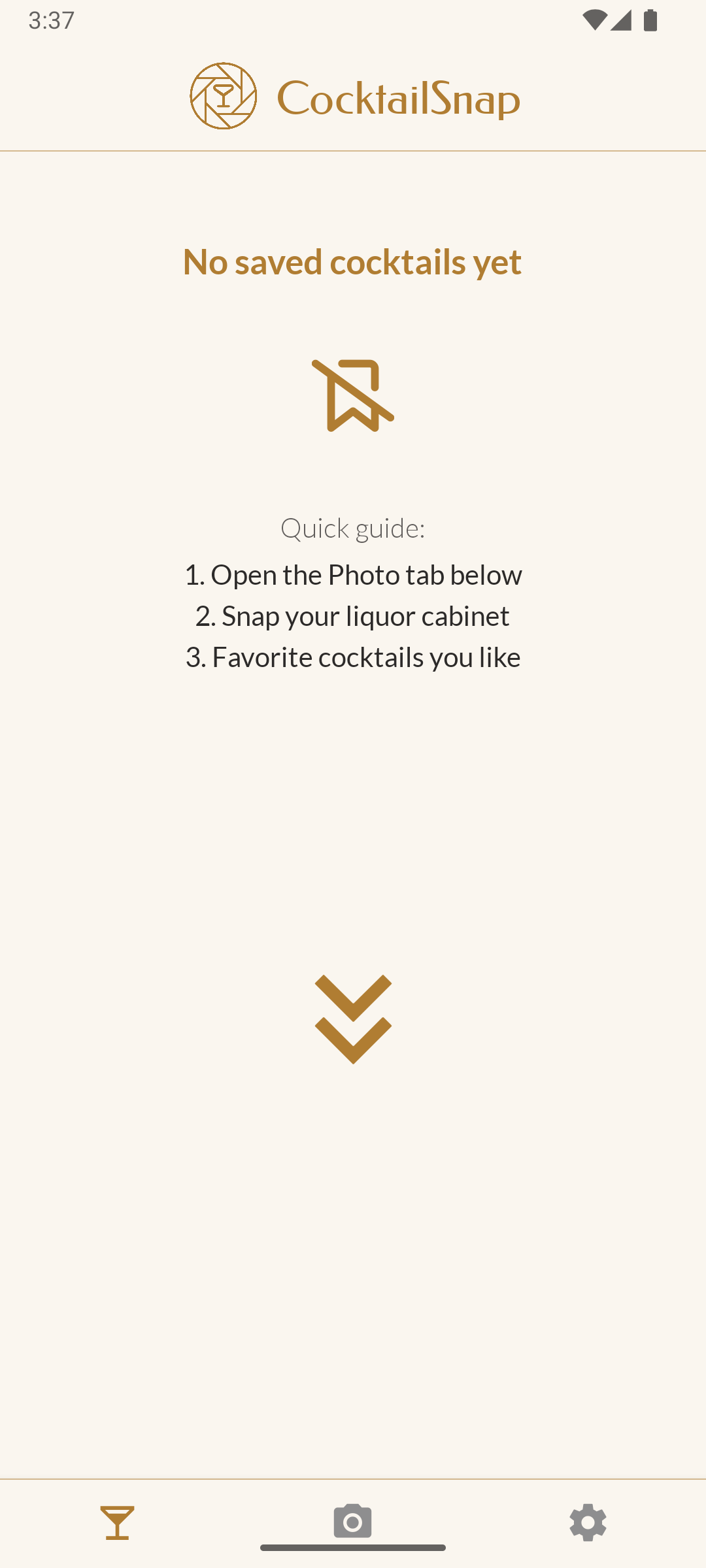
Task: Tap step '2. Snap your liquor cabinet'
Action: click(x=353, y=615)
